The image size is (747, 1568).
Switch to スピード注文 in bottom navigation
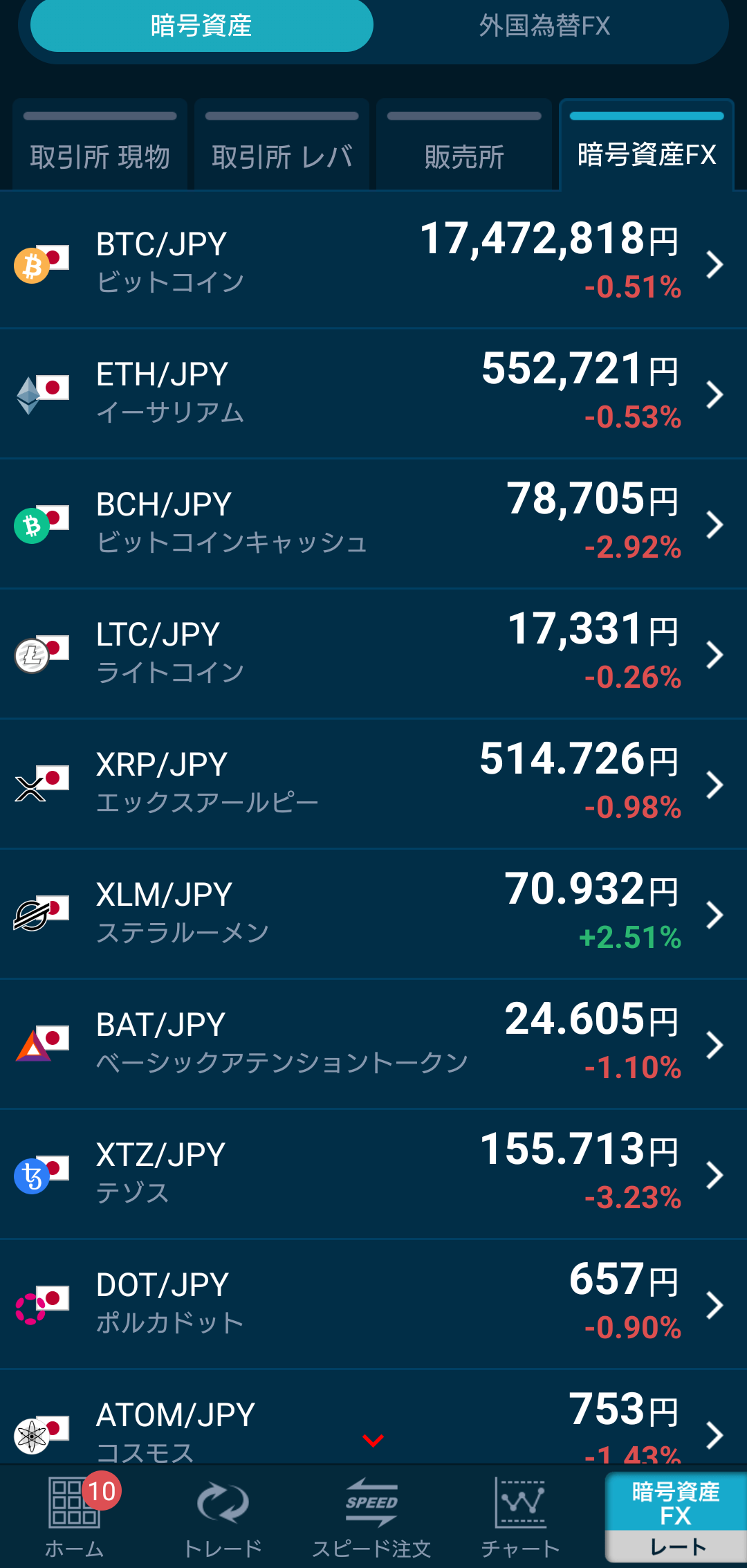click(x=372, y=1517)
